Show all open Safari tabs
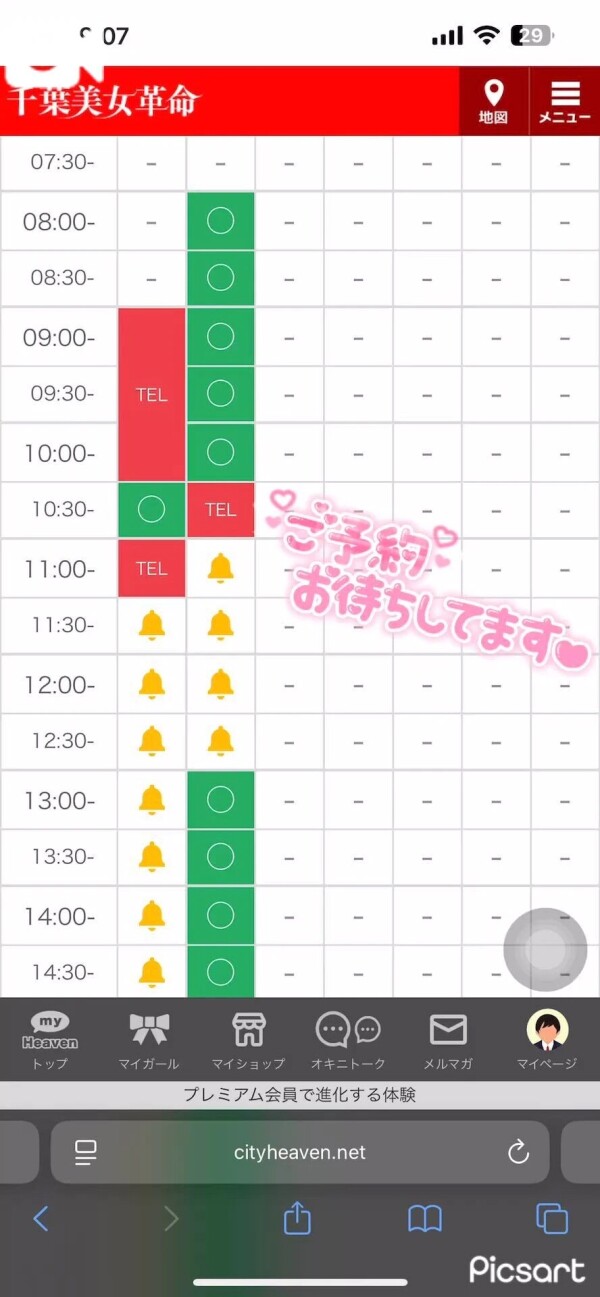Screen dimensions: 600x1297 (552, 1218)
